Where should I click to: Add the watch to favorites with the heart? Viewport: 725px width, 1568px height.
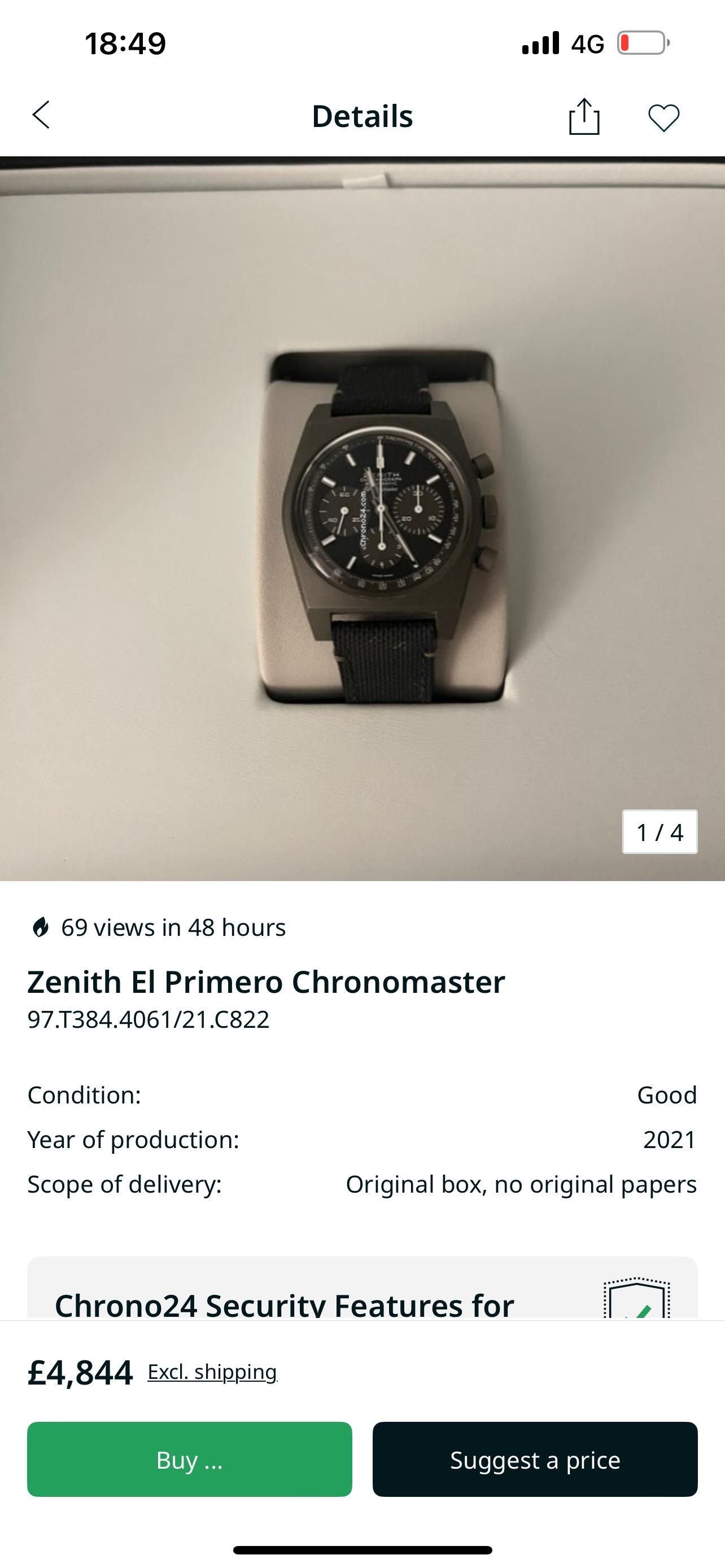click(x=663, y=117)
